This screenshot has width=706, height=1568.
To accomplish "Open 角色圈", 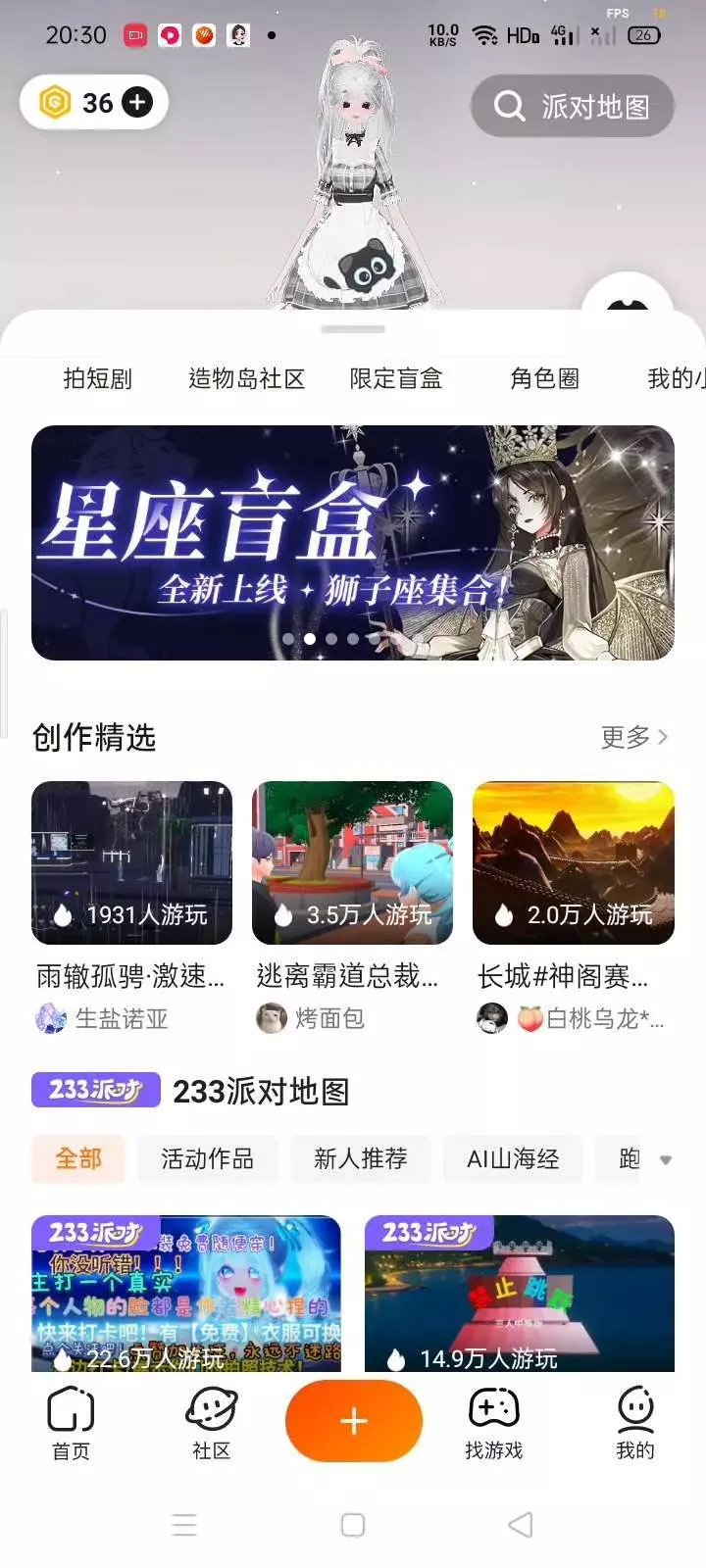I will tap(544, 378).
